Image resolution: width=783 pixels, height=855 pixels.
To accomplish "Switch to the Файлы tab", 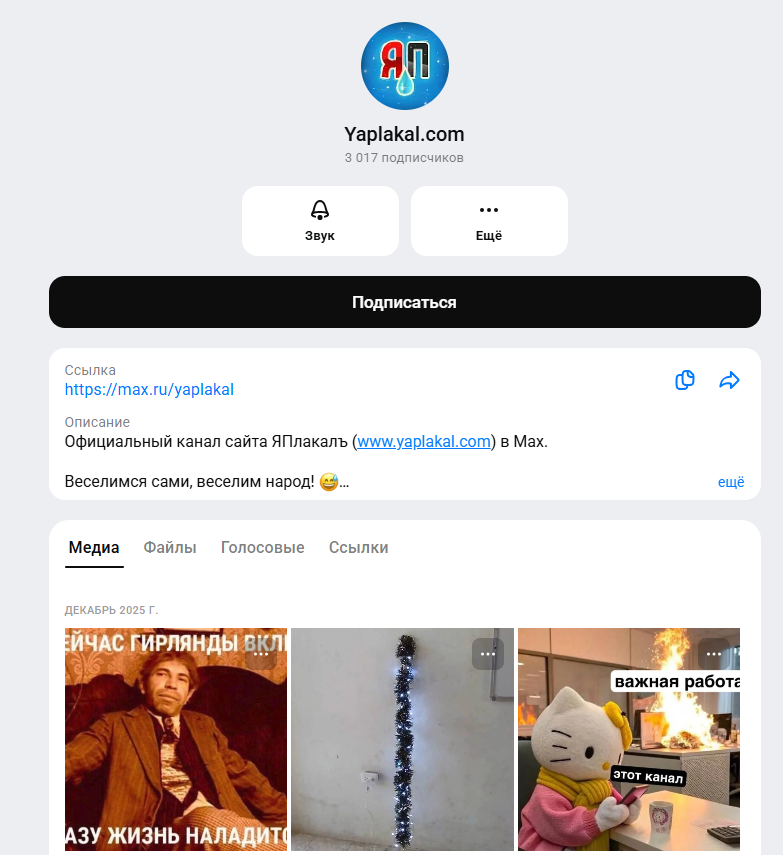I will click(170, 548).
